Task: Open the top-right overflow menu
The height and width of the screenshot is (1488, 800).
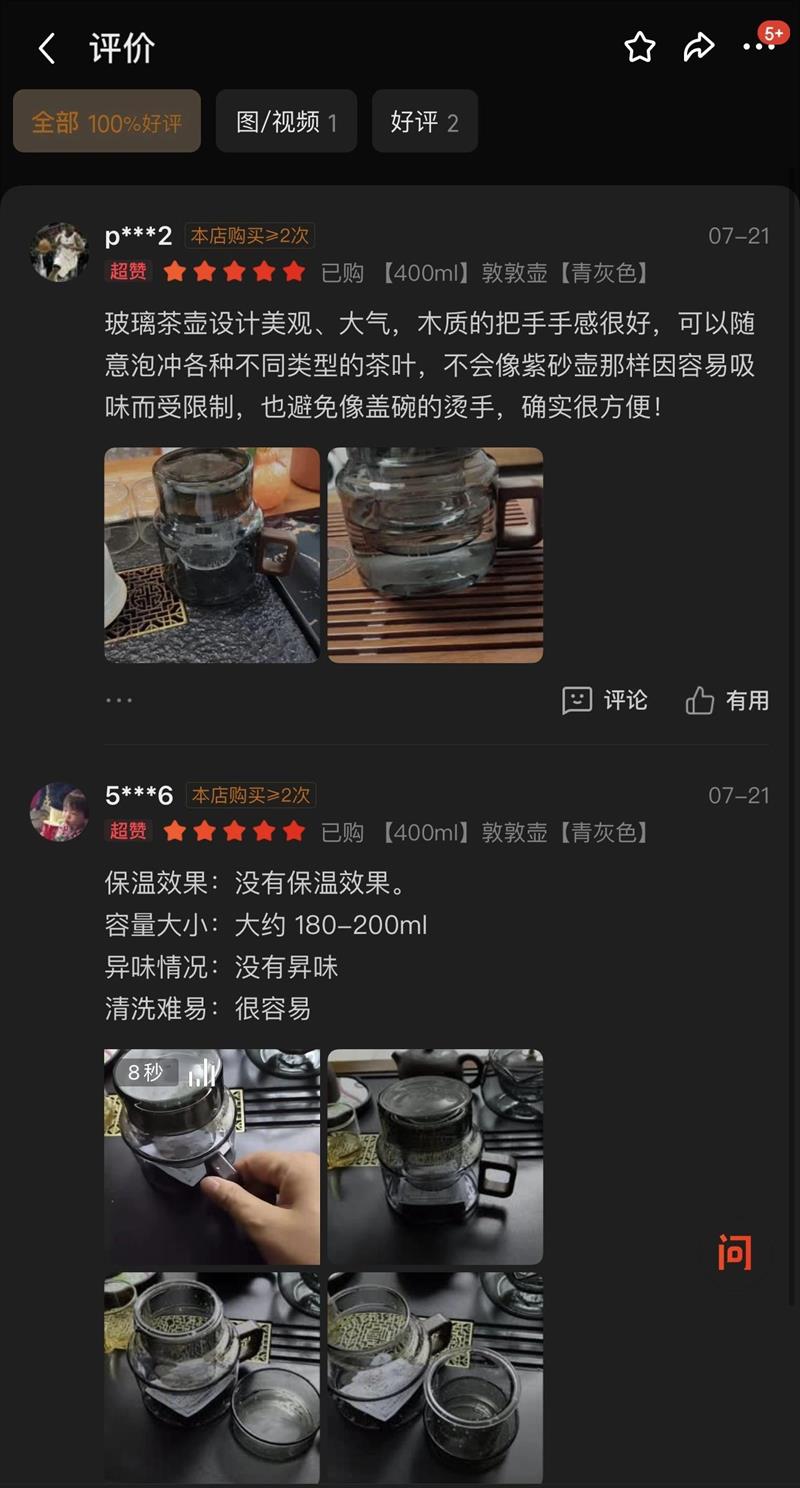Action: pyautogui.click(x=758, y=47)
